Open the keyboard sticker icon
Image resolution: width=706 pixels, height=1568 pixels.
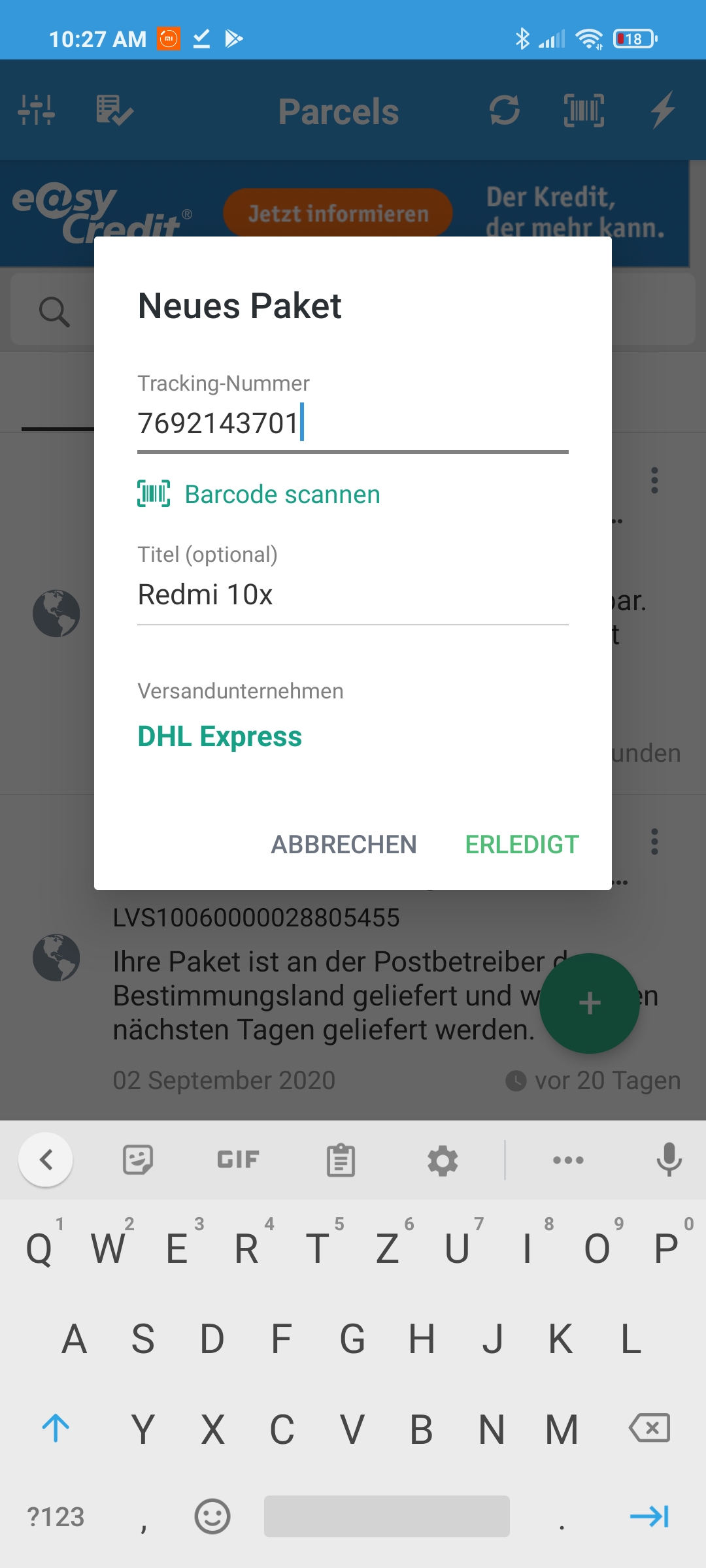[138, 1160]
